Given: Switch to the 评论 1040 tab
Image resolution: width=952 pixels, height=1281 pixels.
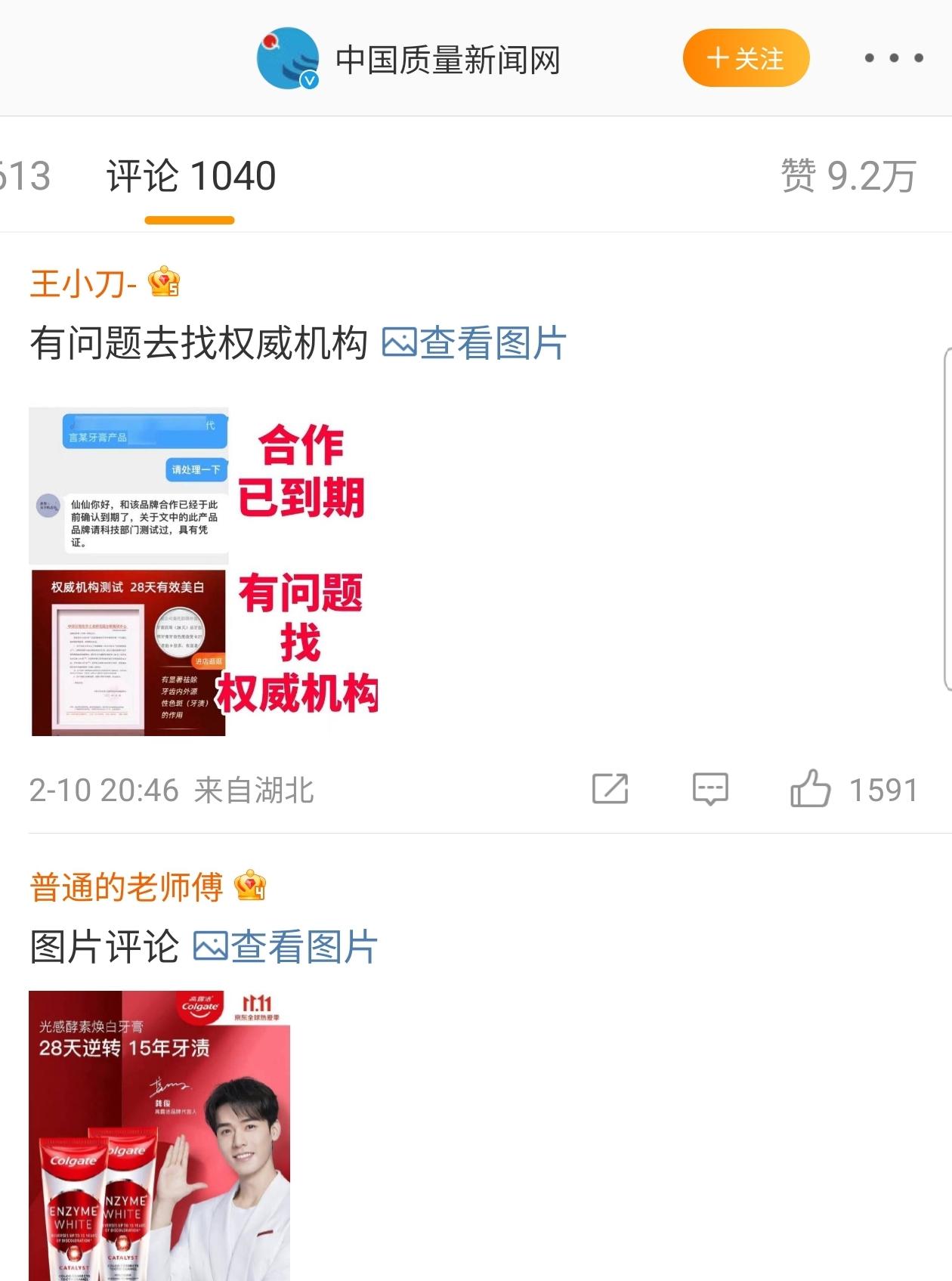Looking at the screenshot, I should pyautogui.click(x=190, y=177).
